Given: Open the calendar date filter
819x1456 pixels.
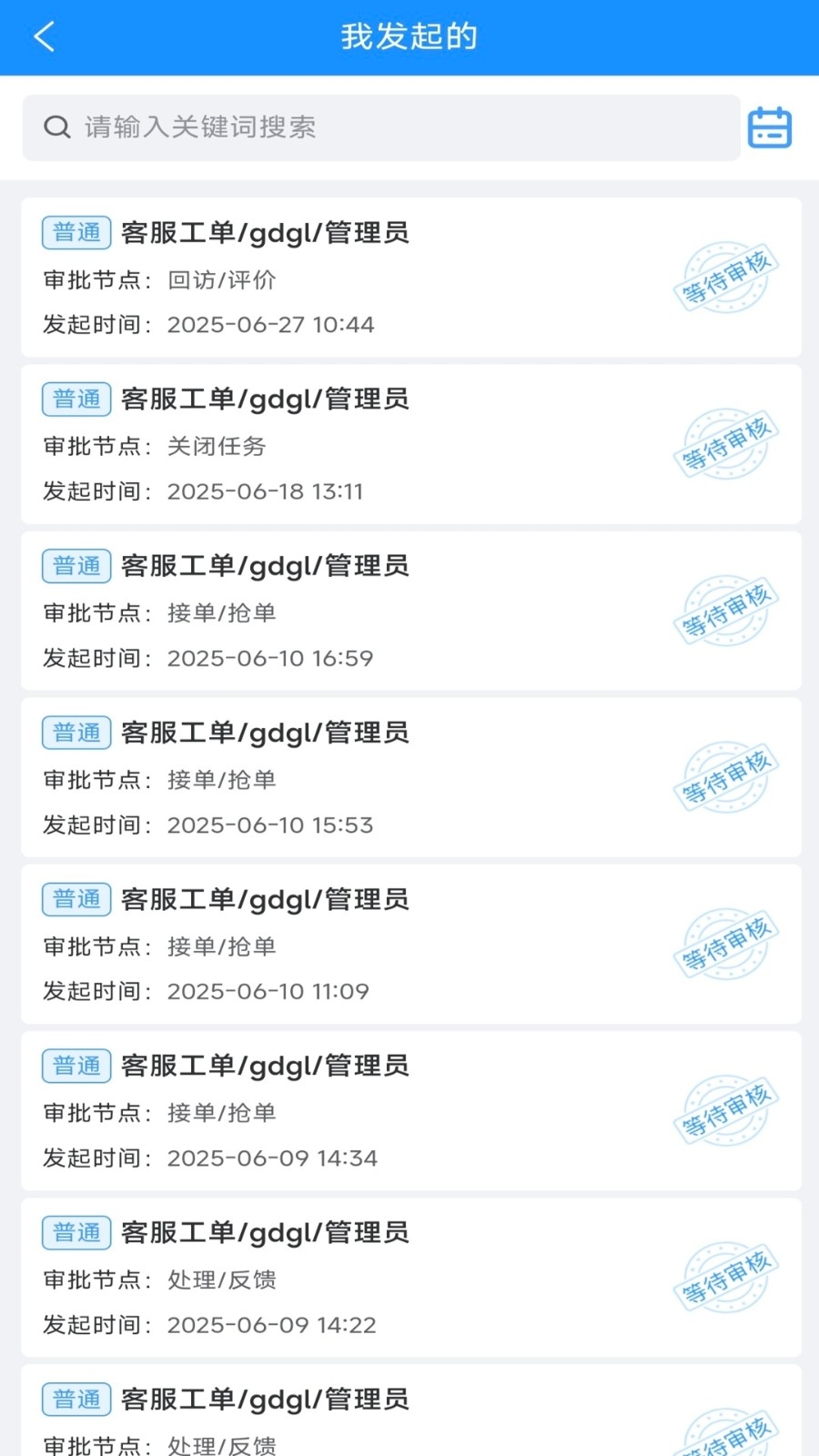Looking at the screenshot, I should click(769, 127).
